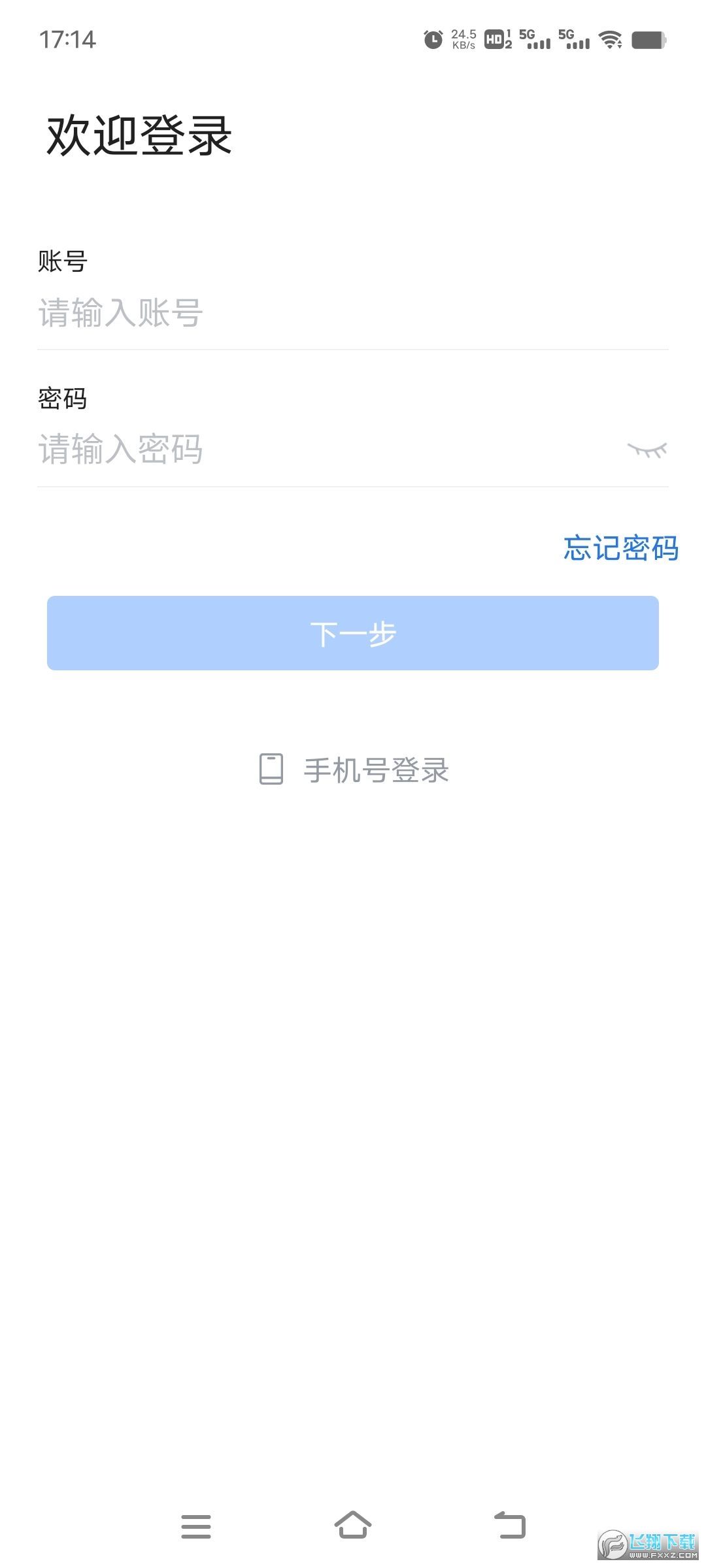The width and height of the screenshot is (706, 1568).
Task: Tap the network speed indicator
Action: coord(464,41)
